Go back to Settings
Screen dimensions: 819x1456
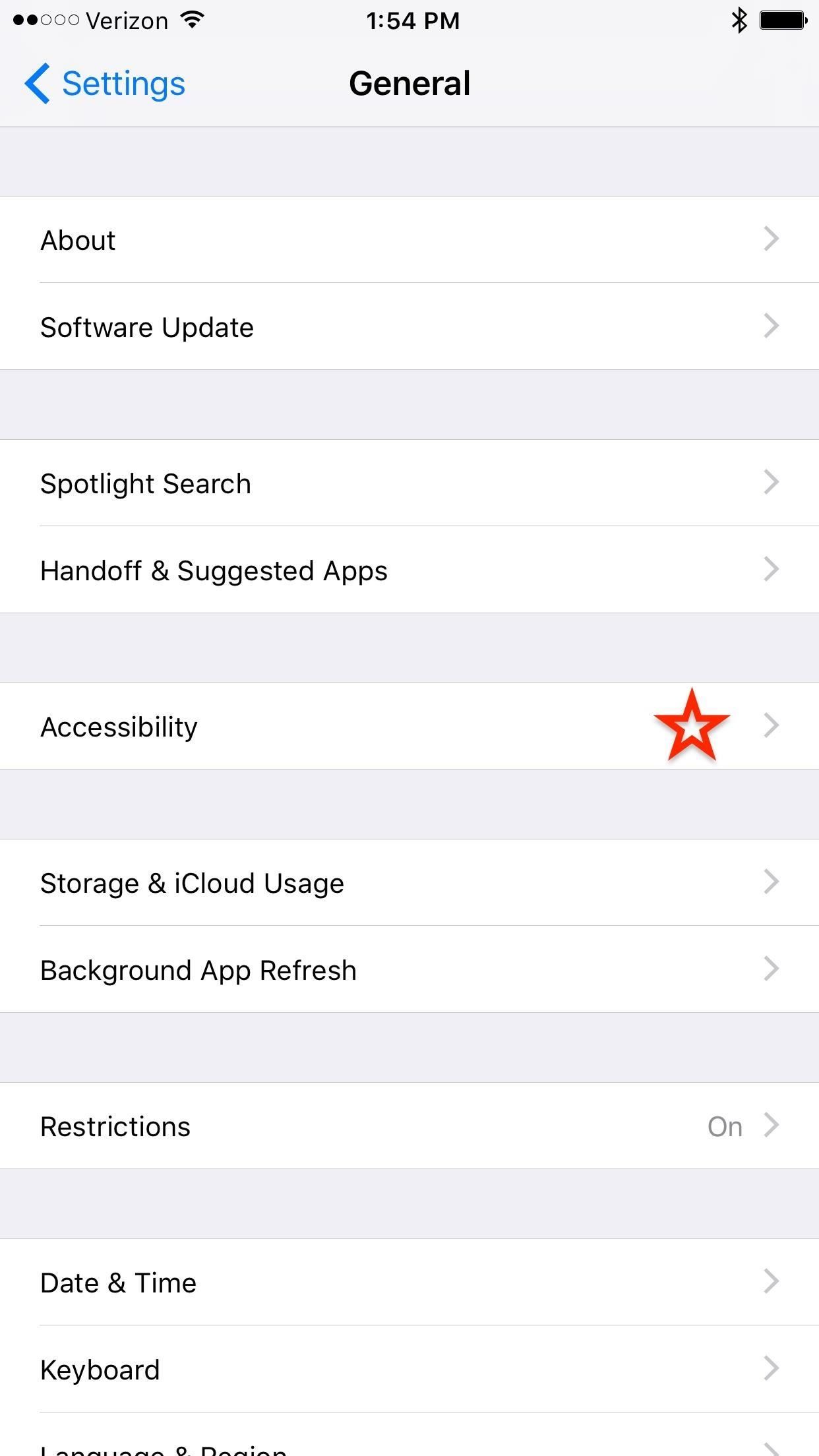pos(106,84)
